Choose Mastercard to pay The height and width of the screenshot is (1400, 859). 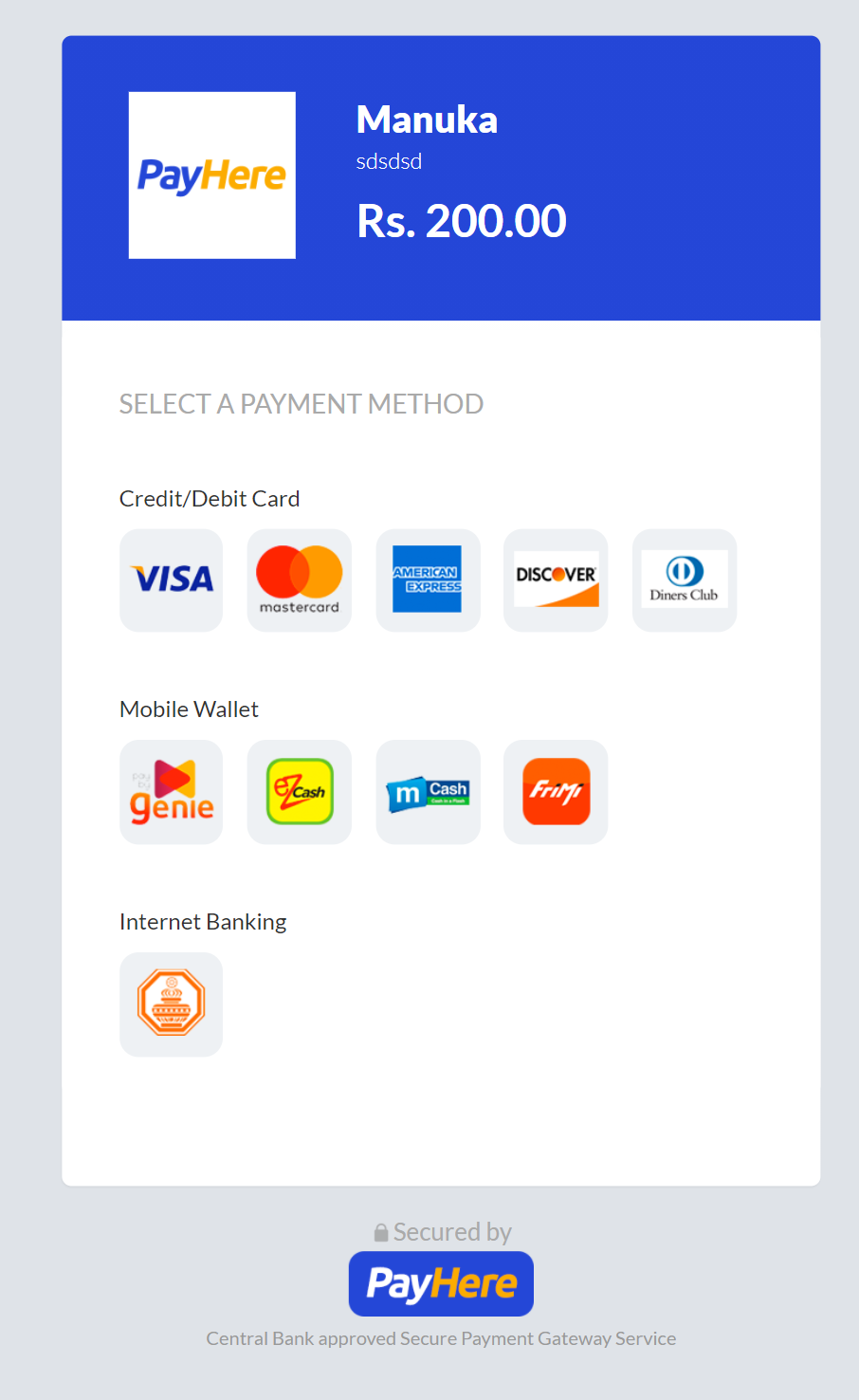[300, 580]
